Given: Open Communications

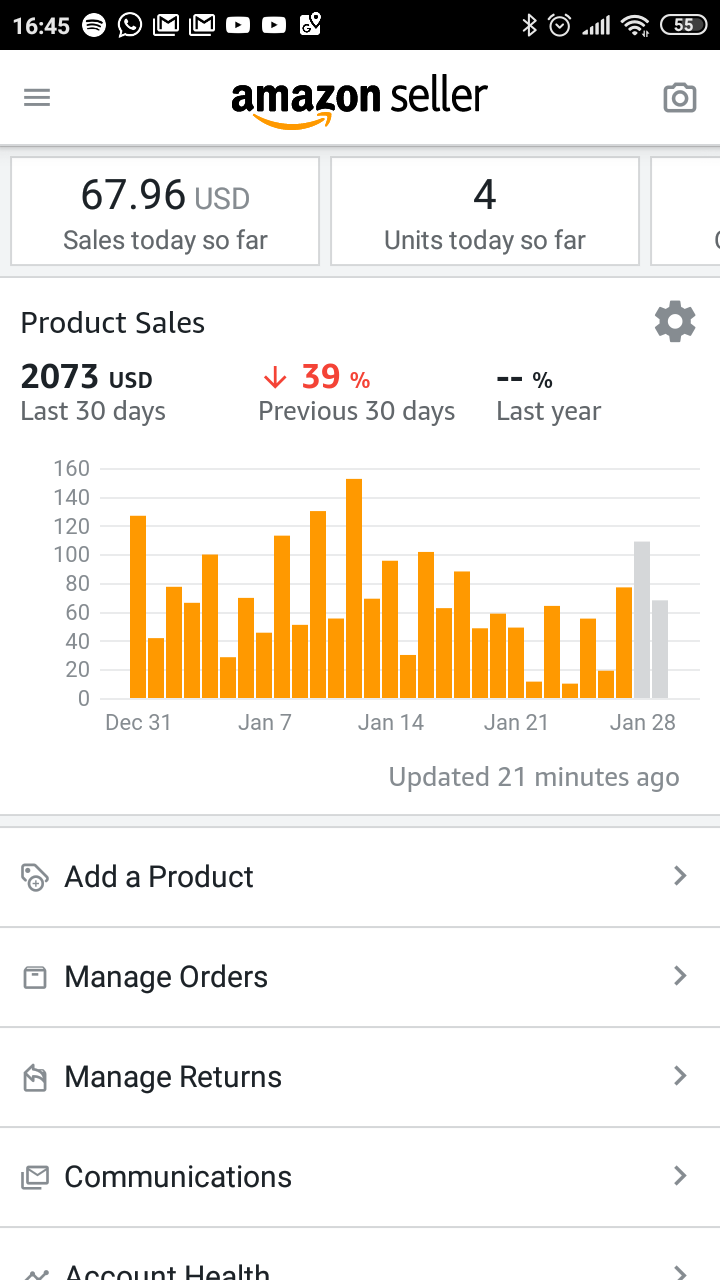Looking at the screenshot, I should [x=360, y=1177].
